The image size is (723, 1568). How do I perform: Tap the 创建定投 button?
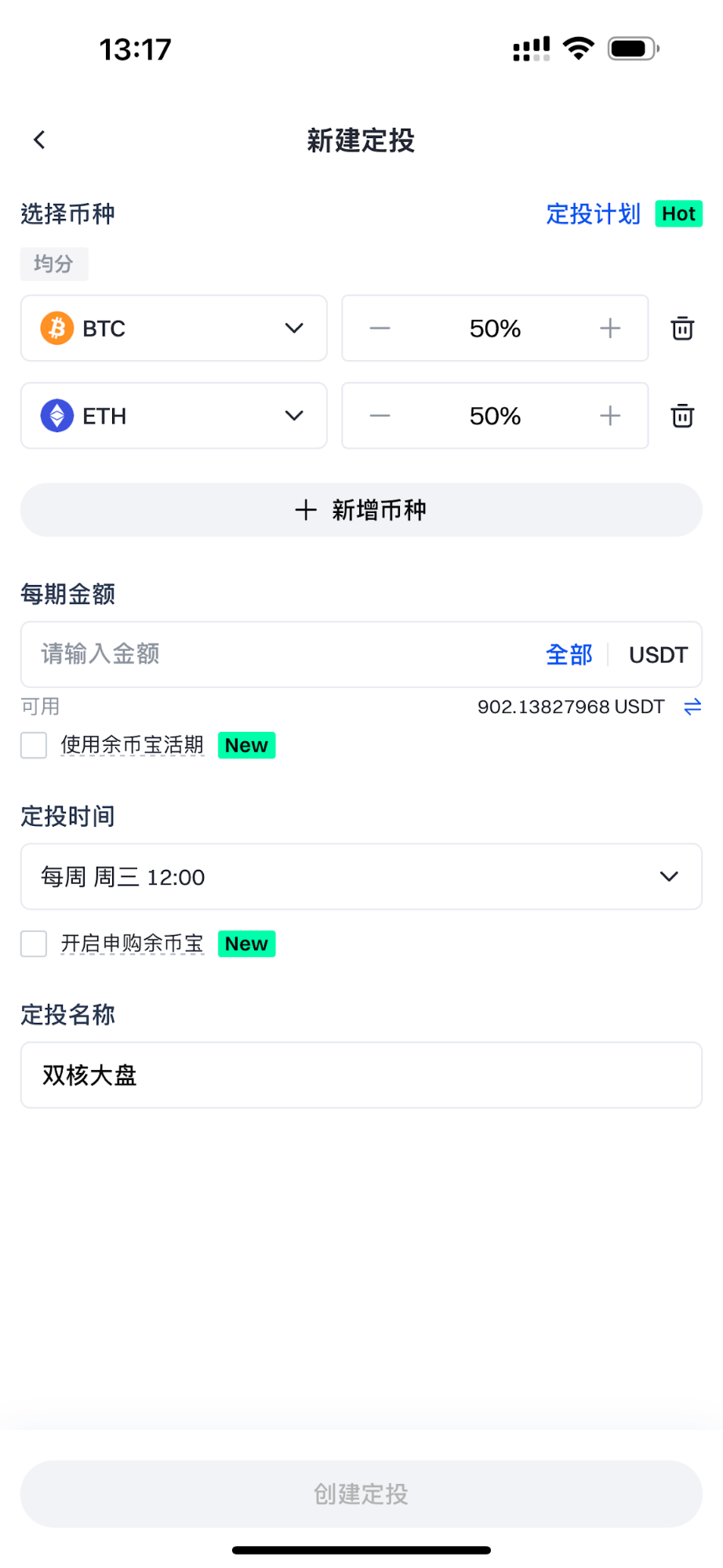(x=361, y=1493)
